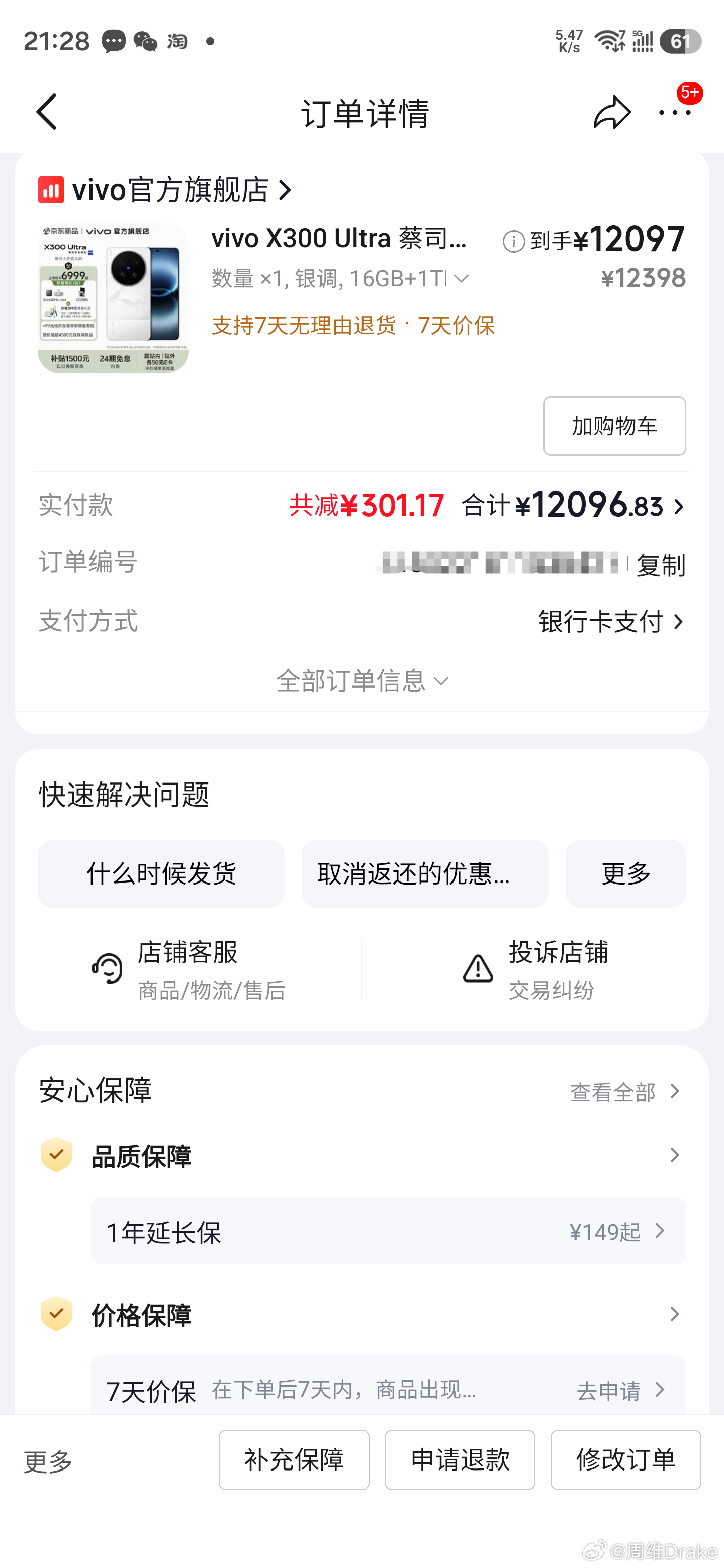The width and height of the screenshot is (724, 1568).
Task: Tap the back arrow to leave order details
Action: 46,112
